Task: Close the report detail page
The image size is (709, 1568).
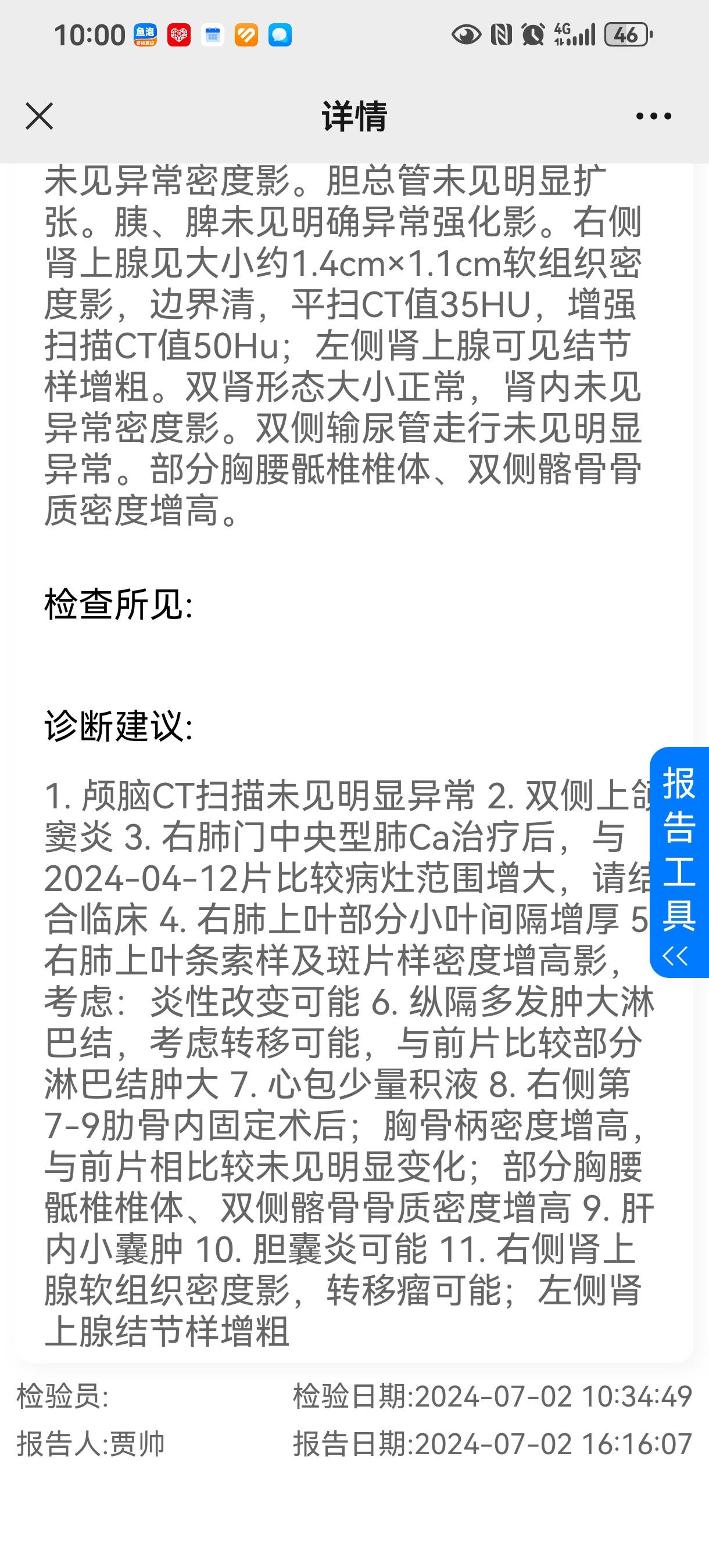Action: click(39, 116)
